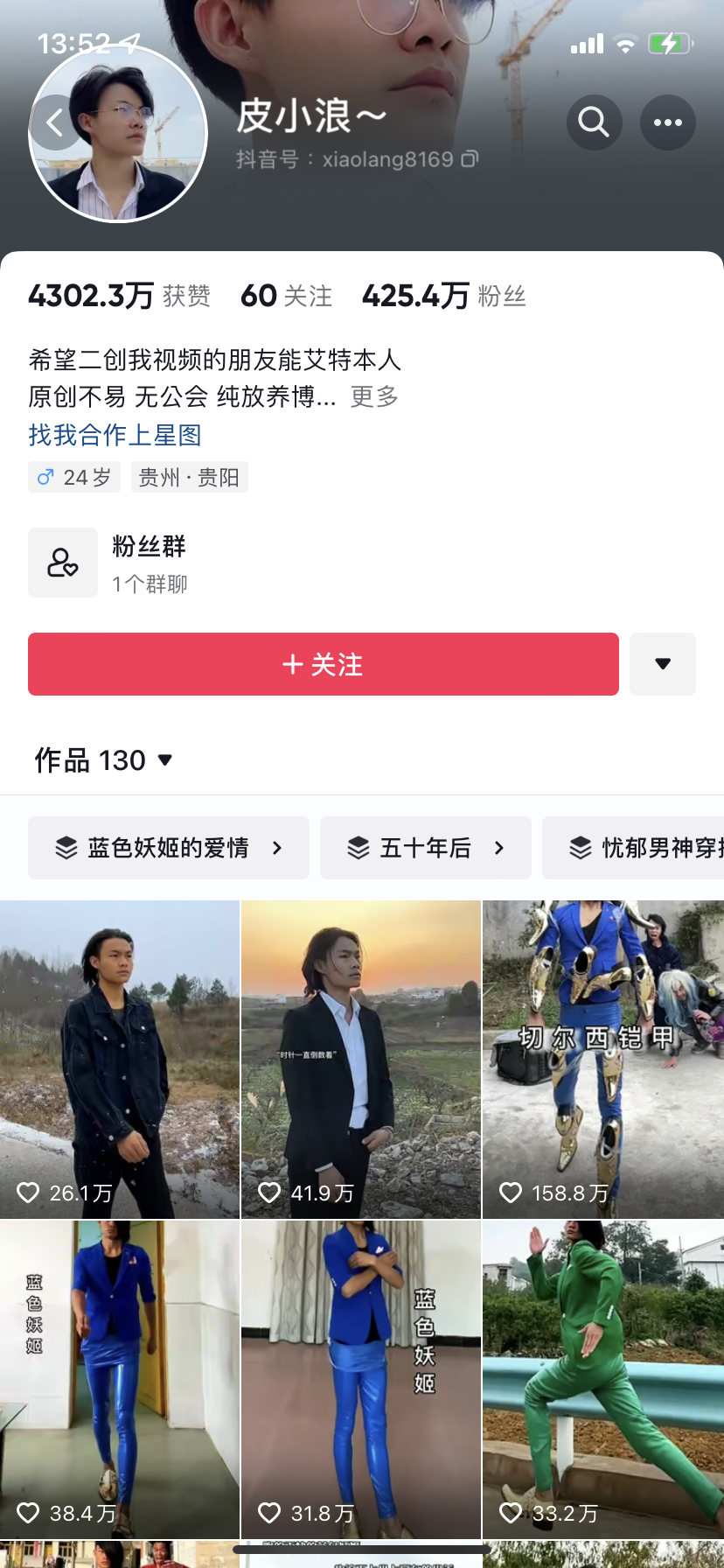Play the video with 31.8万 likes
The height and width of the screenshot is (1568, 724).
pyautogui.click(x=361, y=1379)
